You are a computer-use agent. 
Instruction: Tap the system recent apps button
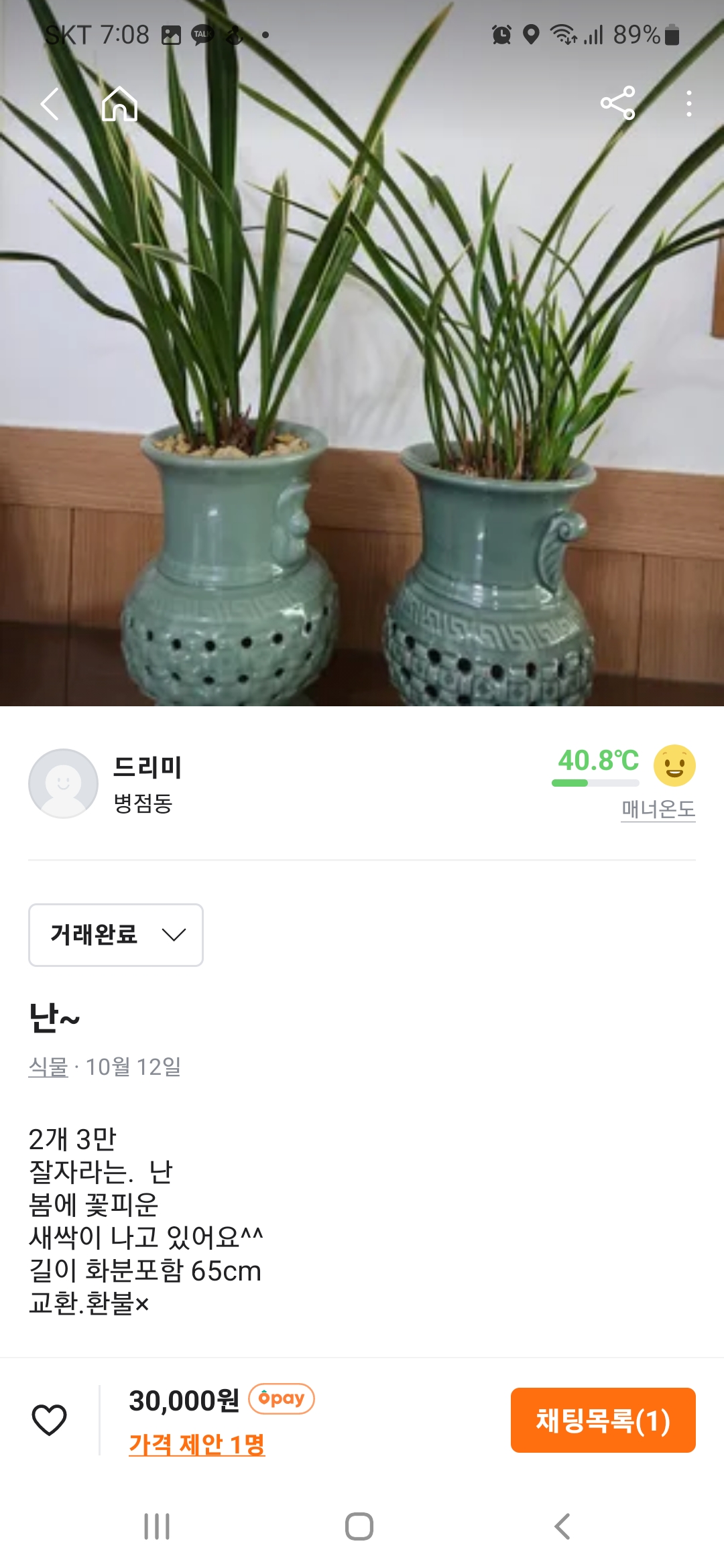157,1526
